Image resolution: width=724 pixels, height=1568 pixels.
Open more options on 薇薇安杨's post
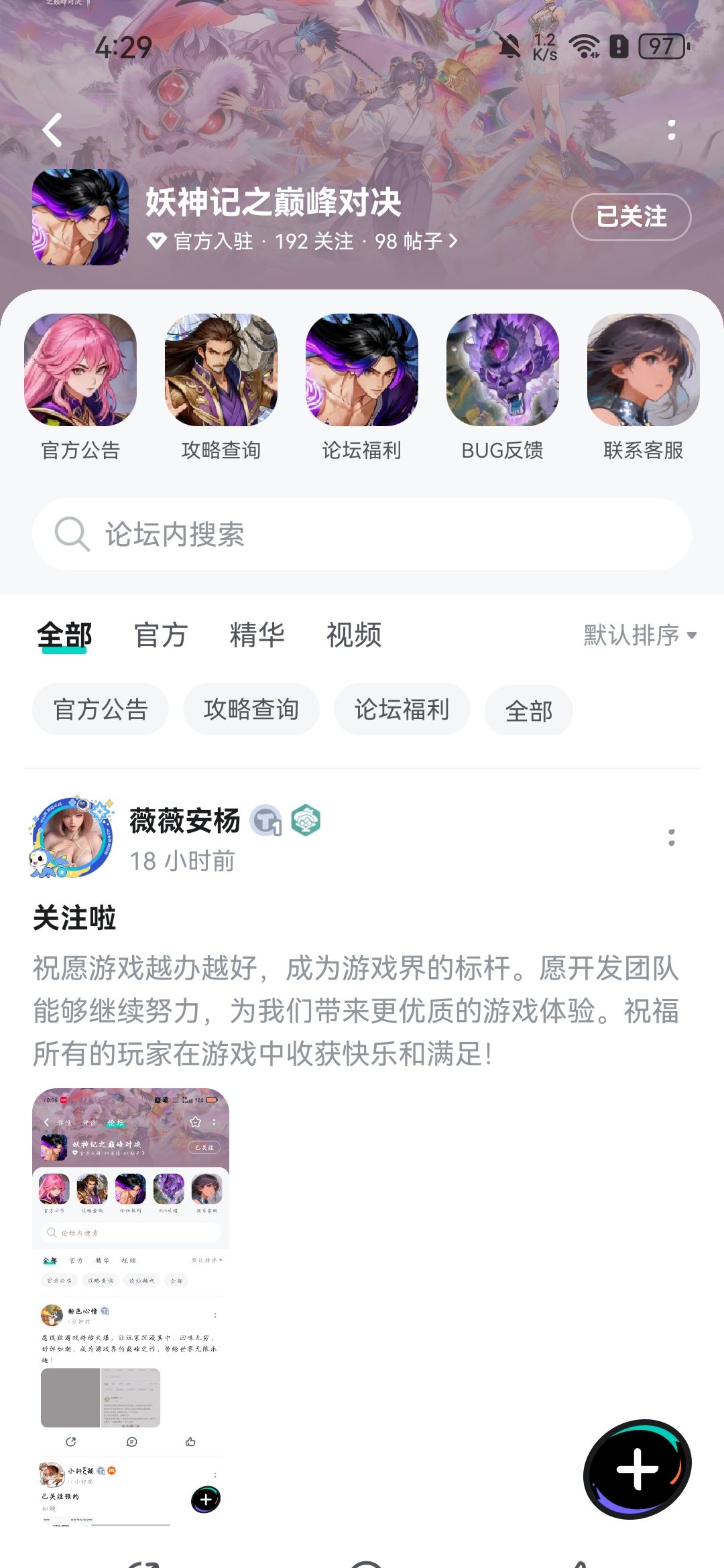[x=671, y=837]
